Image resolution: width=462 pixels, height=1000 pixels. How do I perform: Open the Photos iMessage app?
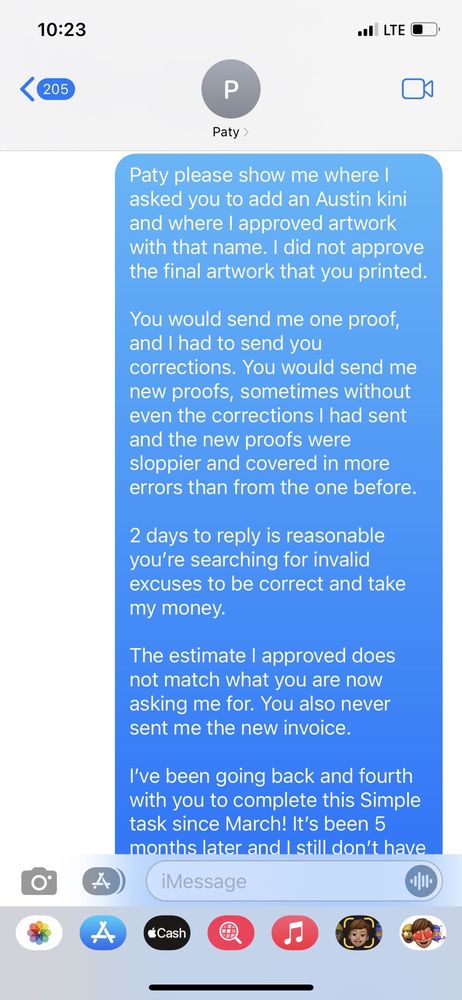pos(39,932)
